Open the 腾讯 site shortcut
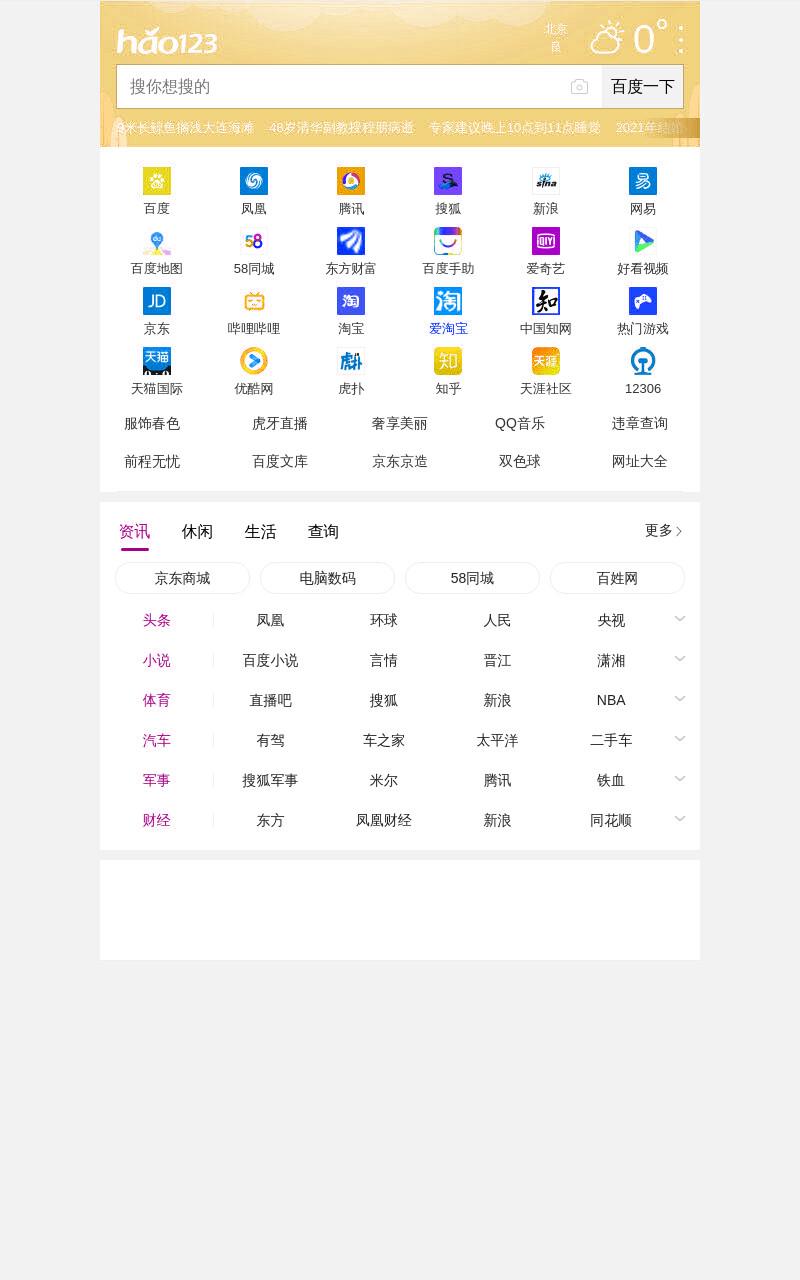Viewport: 800px width, 1280px height. [351, 192]
